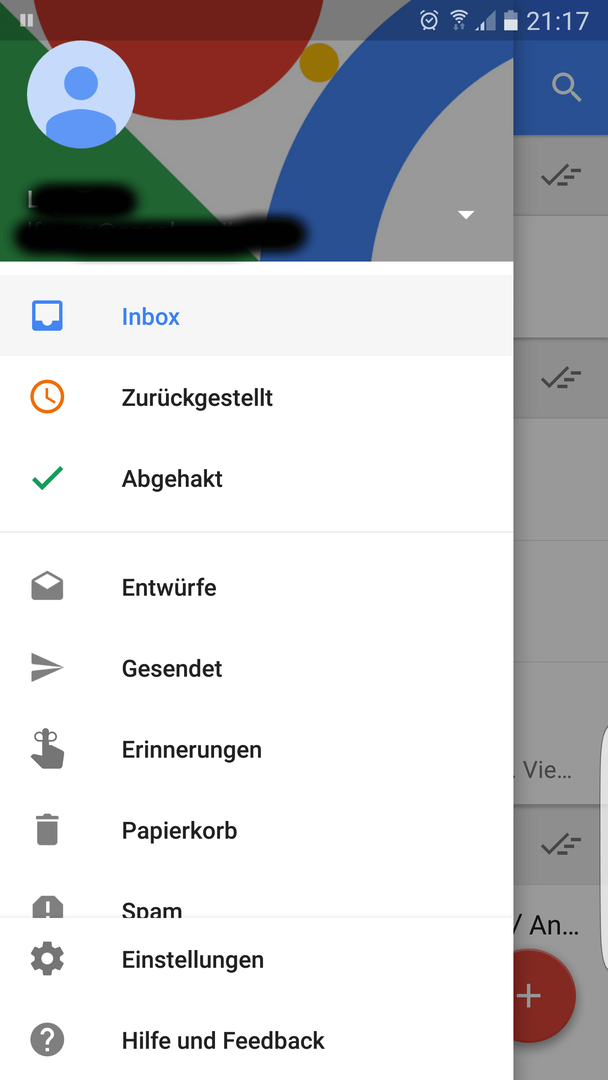Tap the profile avatar picture
Screen dimensions: 608x1080
(80, 94)
